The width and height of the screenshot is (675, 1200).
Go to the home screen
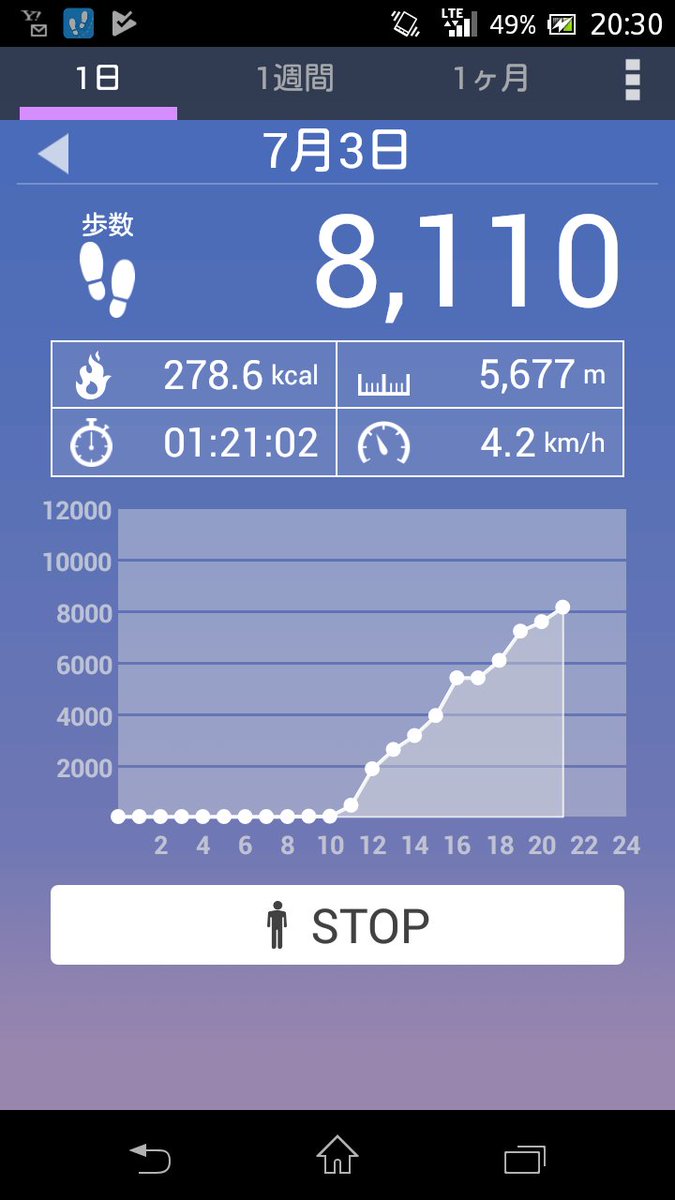pyautogui.click(x=337, y=1155)
